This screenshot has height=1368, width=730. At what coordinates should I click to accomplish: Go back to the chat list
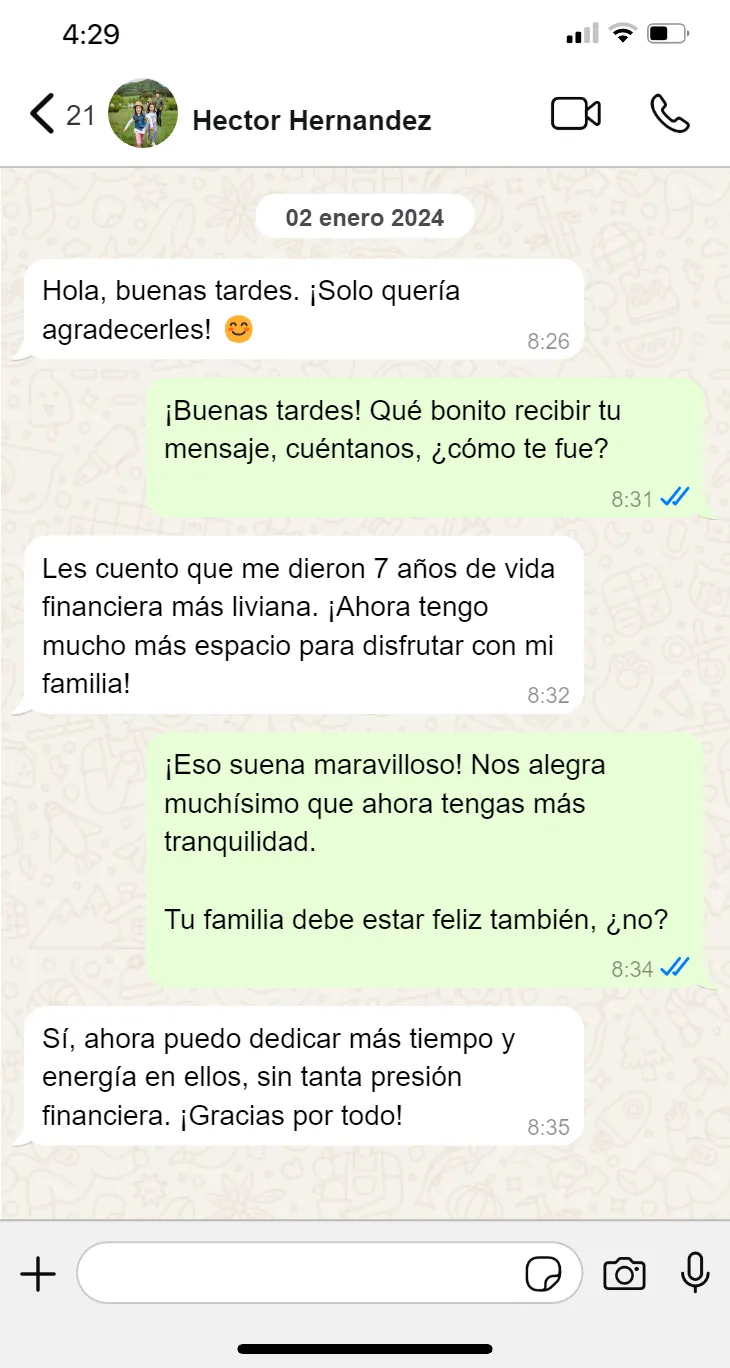(43, 114)
